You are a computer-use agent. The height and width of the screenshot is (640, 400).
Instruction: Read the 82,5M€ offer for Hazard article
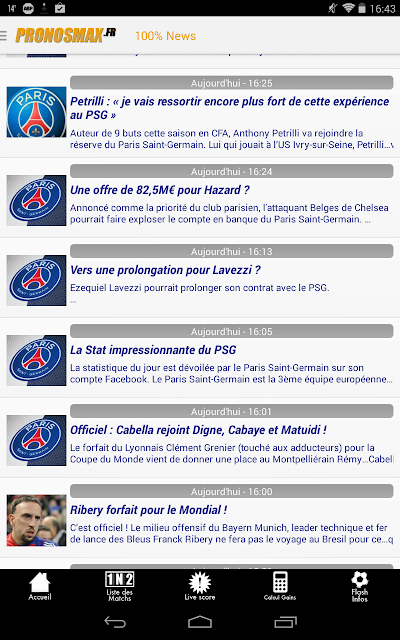200,198
